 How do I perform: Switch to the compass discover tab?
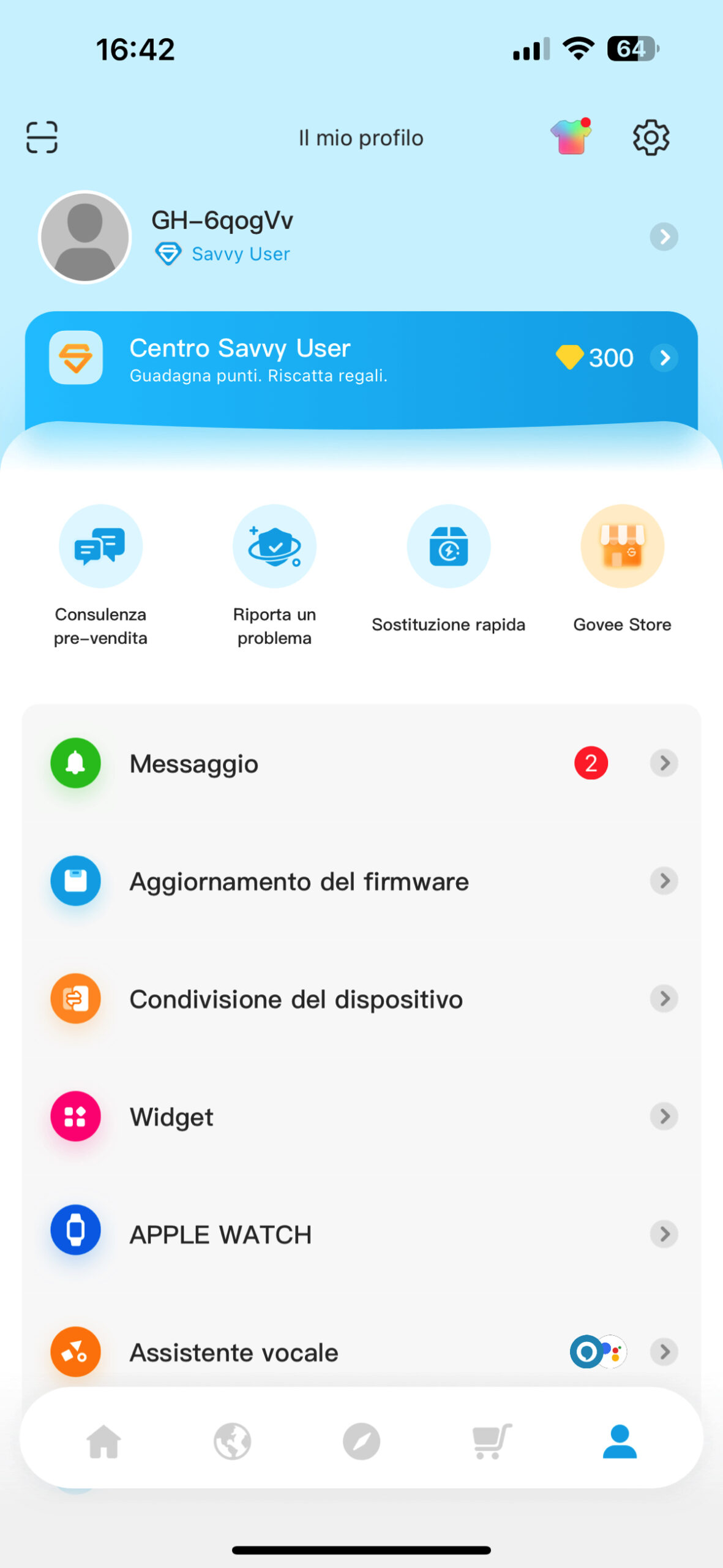pyautogui.click(x=361, y=1441)
